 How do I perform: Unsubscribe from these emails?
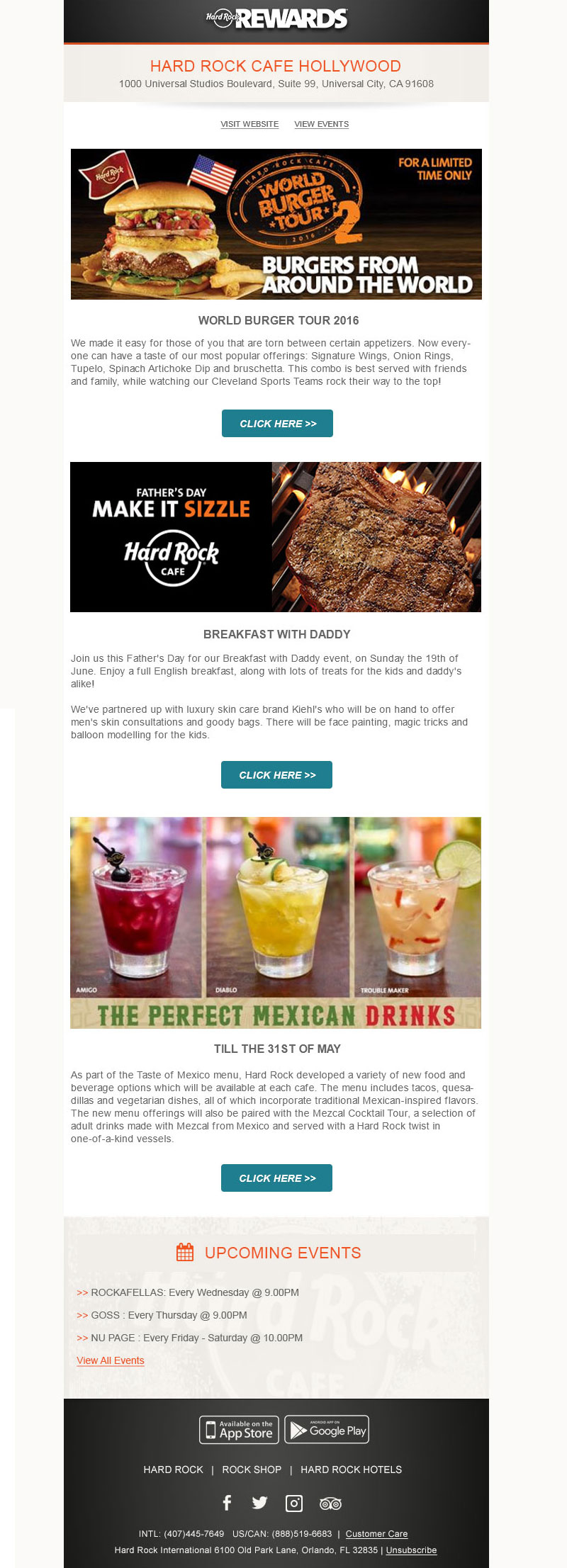tap(411, 1550)
